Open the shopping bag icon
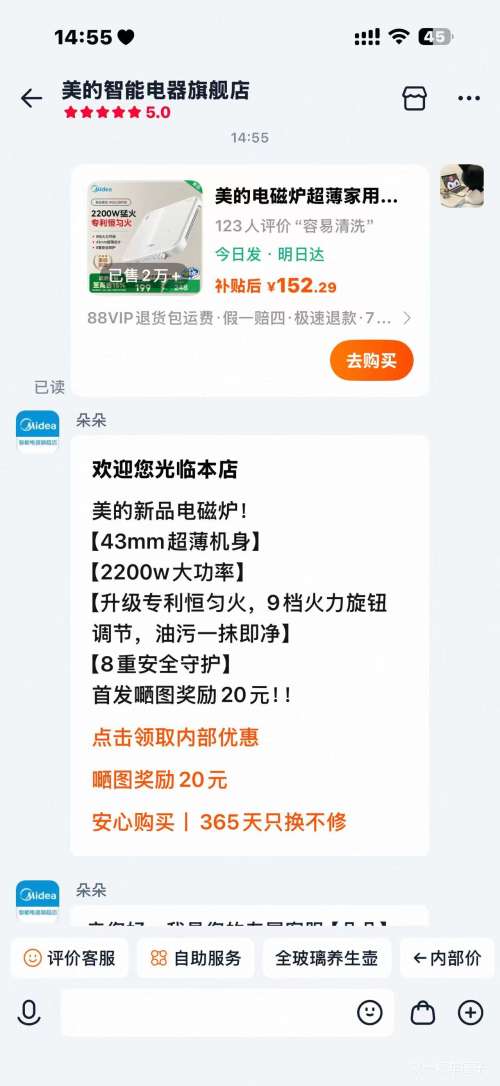This screenshot has width=500, height=1086. (422, 1013)
